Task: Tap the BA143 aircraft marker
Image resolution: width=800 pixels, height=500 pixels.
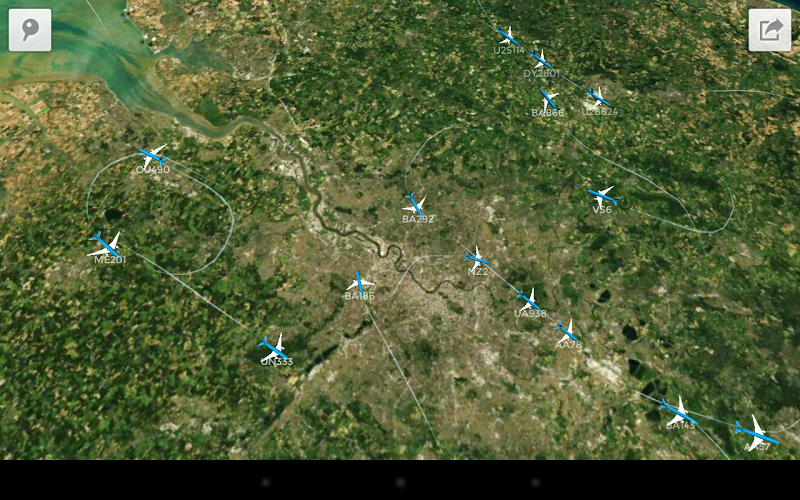Action: tap(679, 410)
